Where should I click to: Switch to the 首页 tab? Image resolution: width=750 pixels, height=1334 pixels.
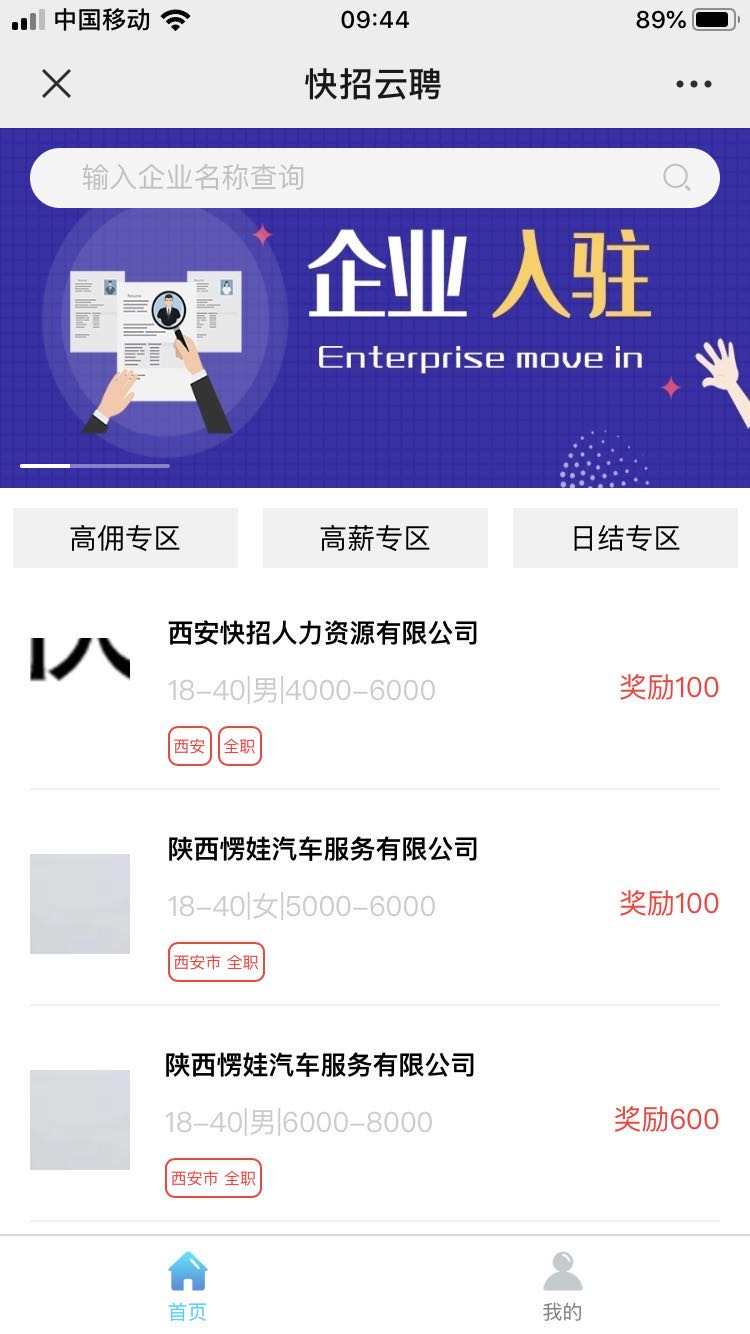(x=187, y=1285)
